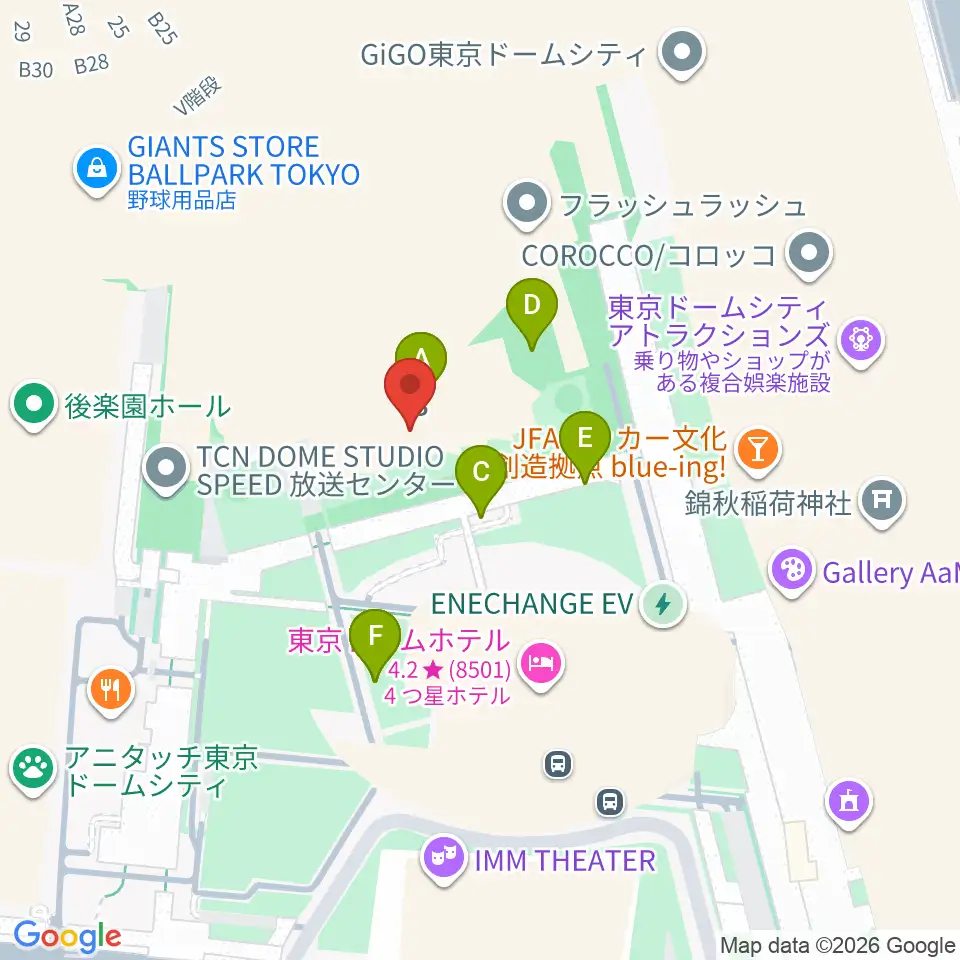Open GIANTS STORE BALLPARK TOKYO shopping pin
Viewport: 960px width, 960px height.
coord(97,170)
